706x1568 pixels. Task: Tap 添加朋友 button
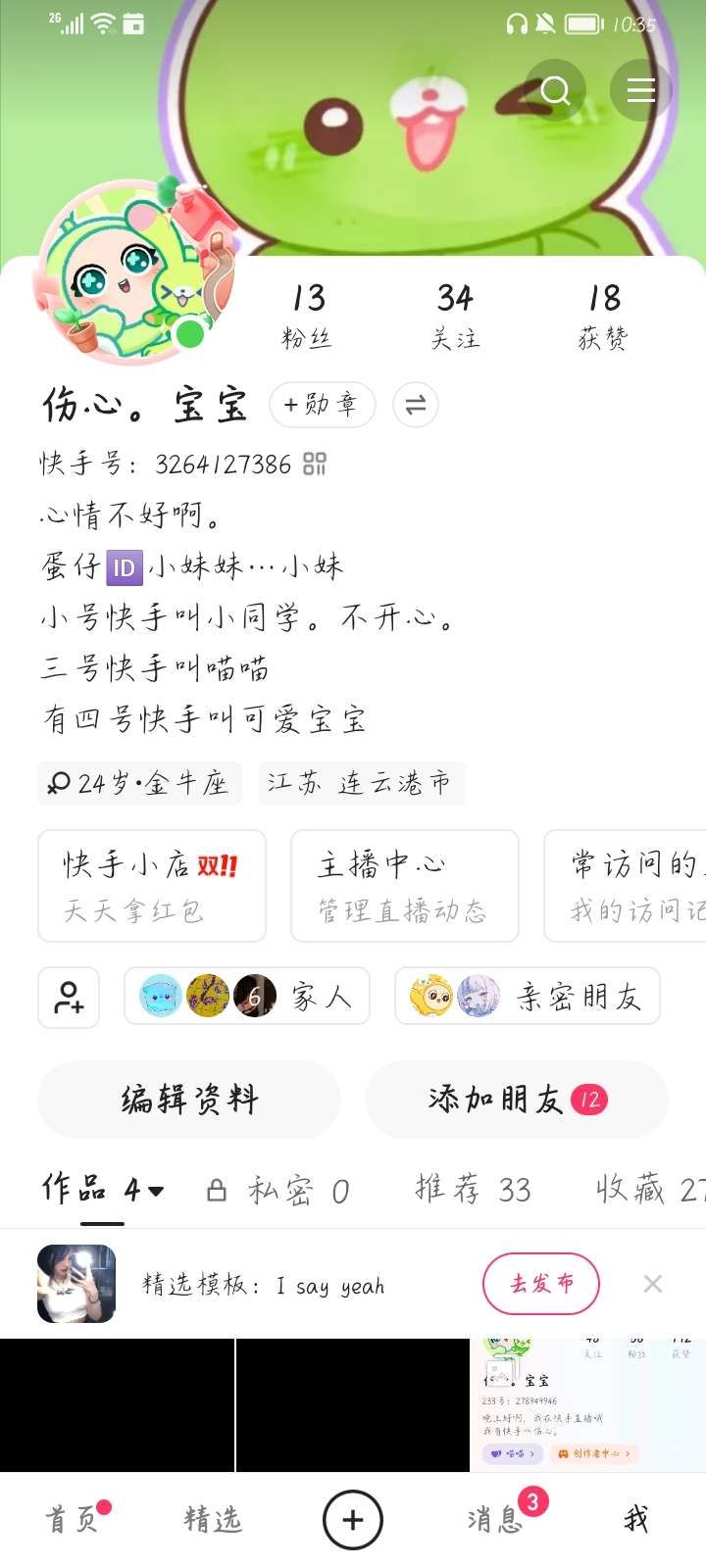(516, 1100)
